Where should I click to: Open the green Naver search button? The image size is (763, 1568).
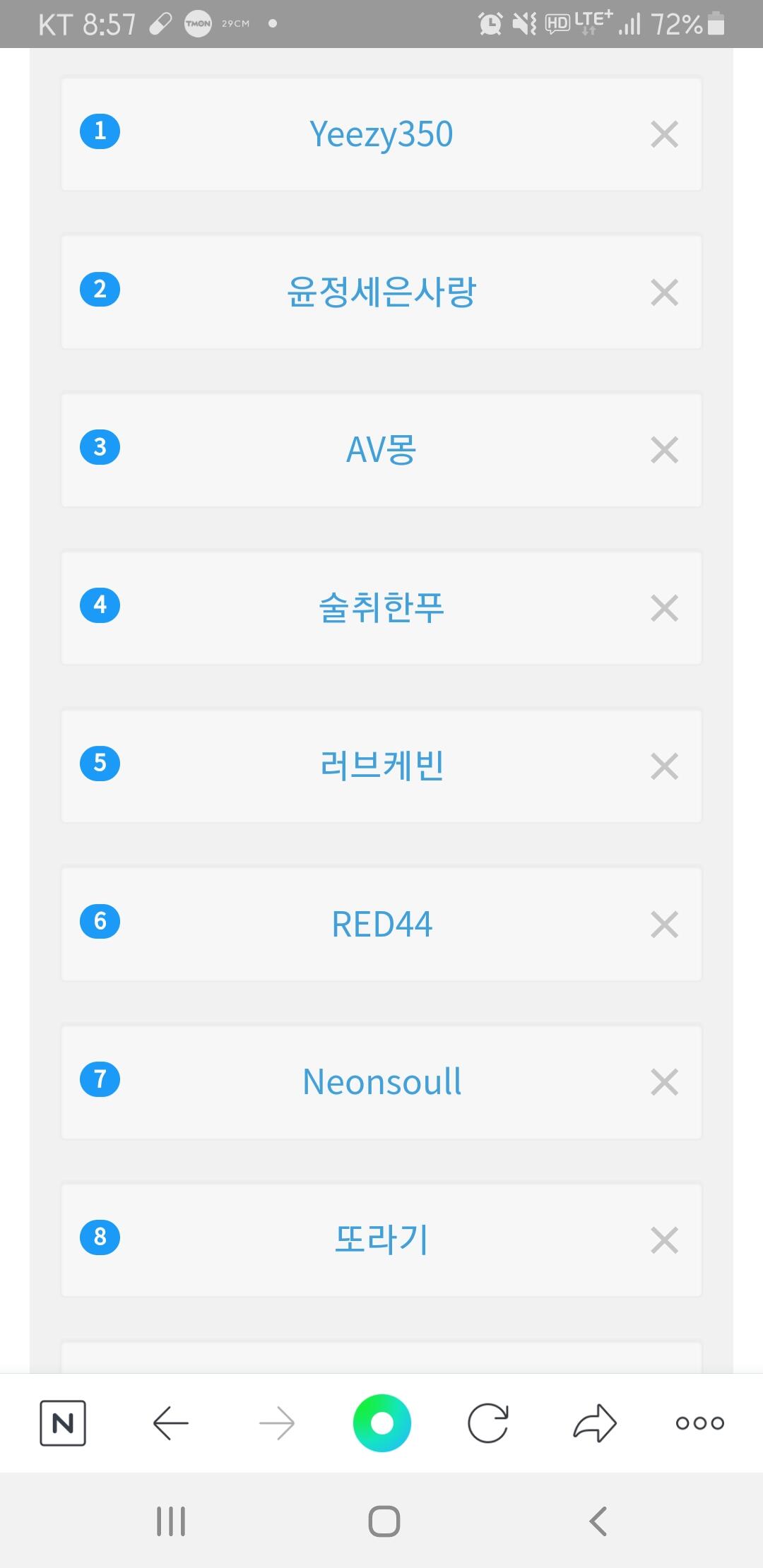(x=381, y=1423)
